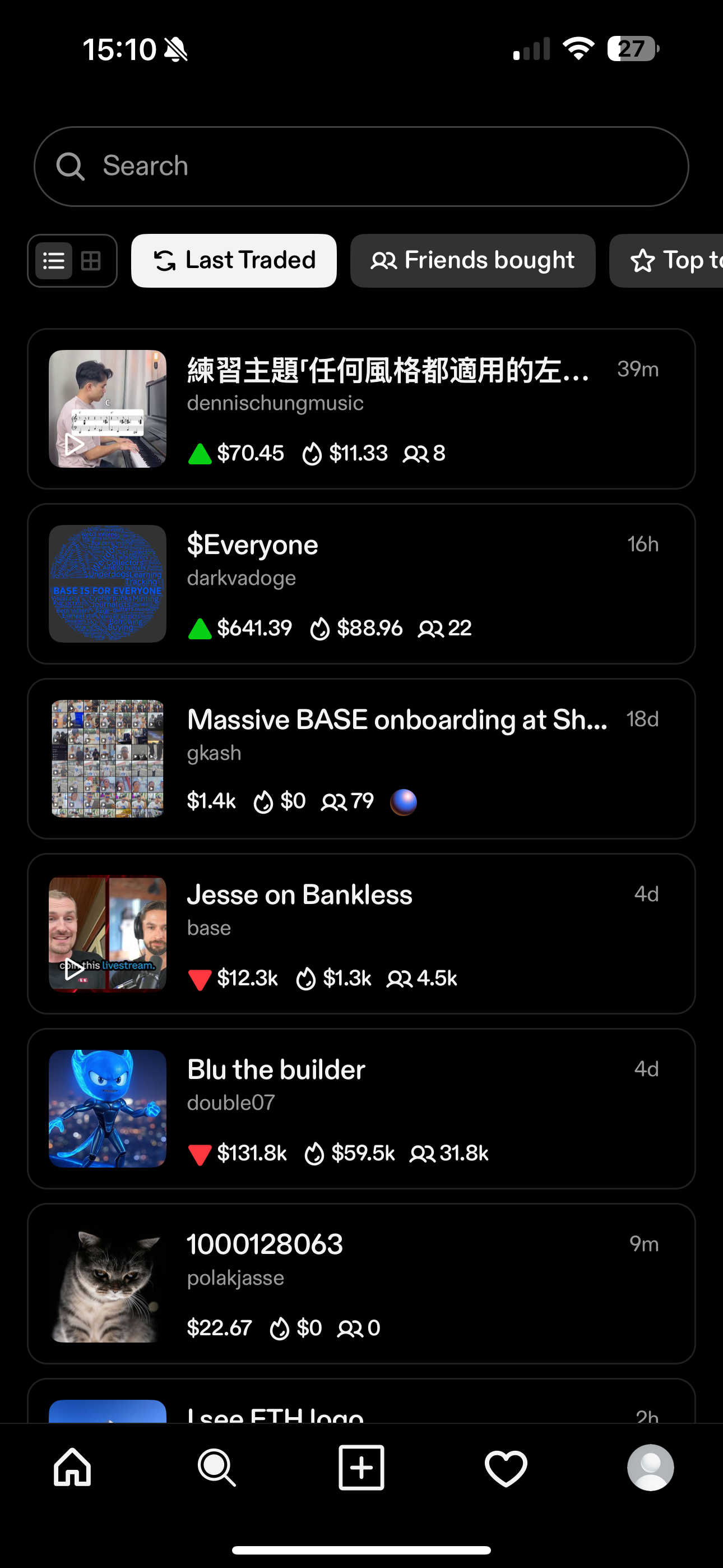Create a new post
Viewport: 723px width, 1568px height.
(361, 1467)
